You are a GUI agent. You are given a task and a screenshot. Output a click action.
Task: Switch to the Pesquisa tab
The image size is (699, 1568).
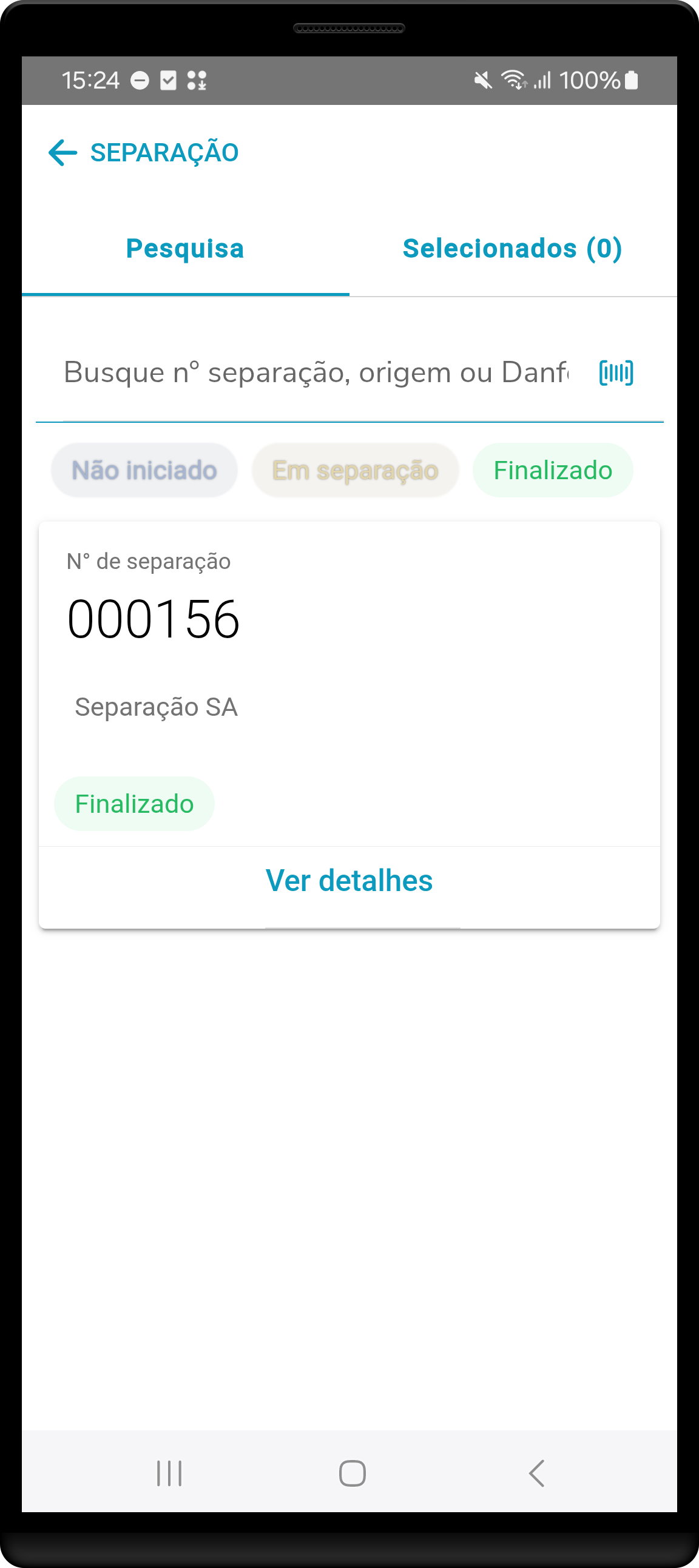(185, 248)
